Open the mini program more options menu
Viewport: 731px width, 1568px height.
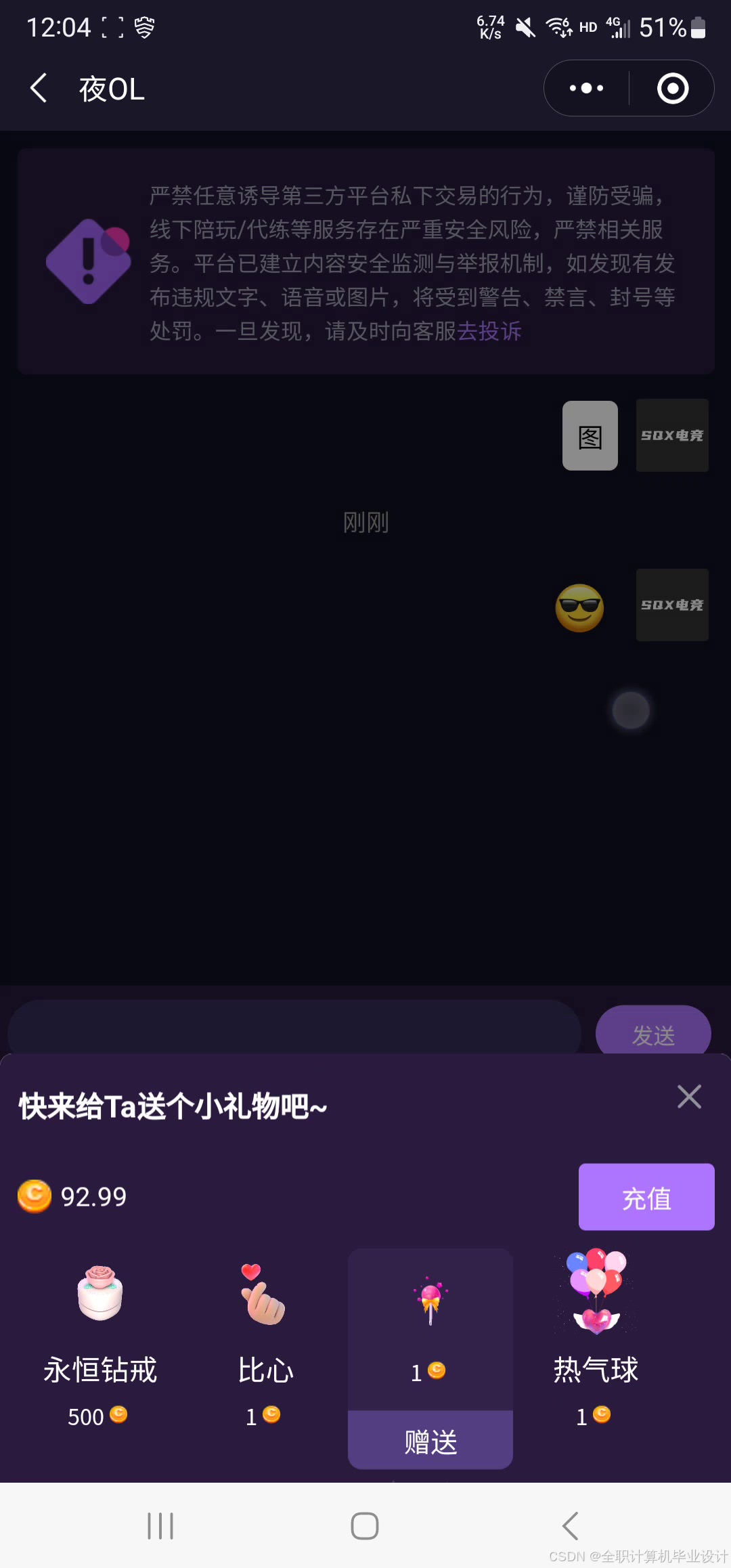click(586, 89)
